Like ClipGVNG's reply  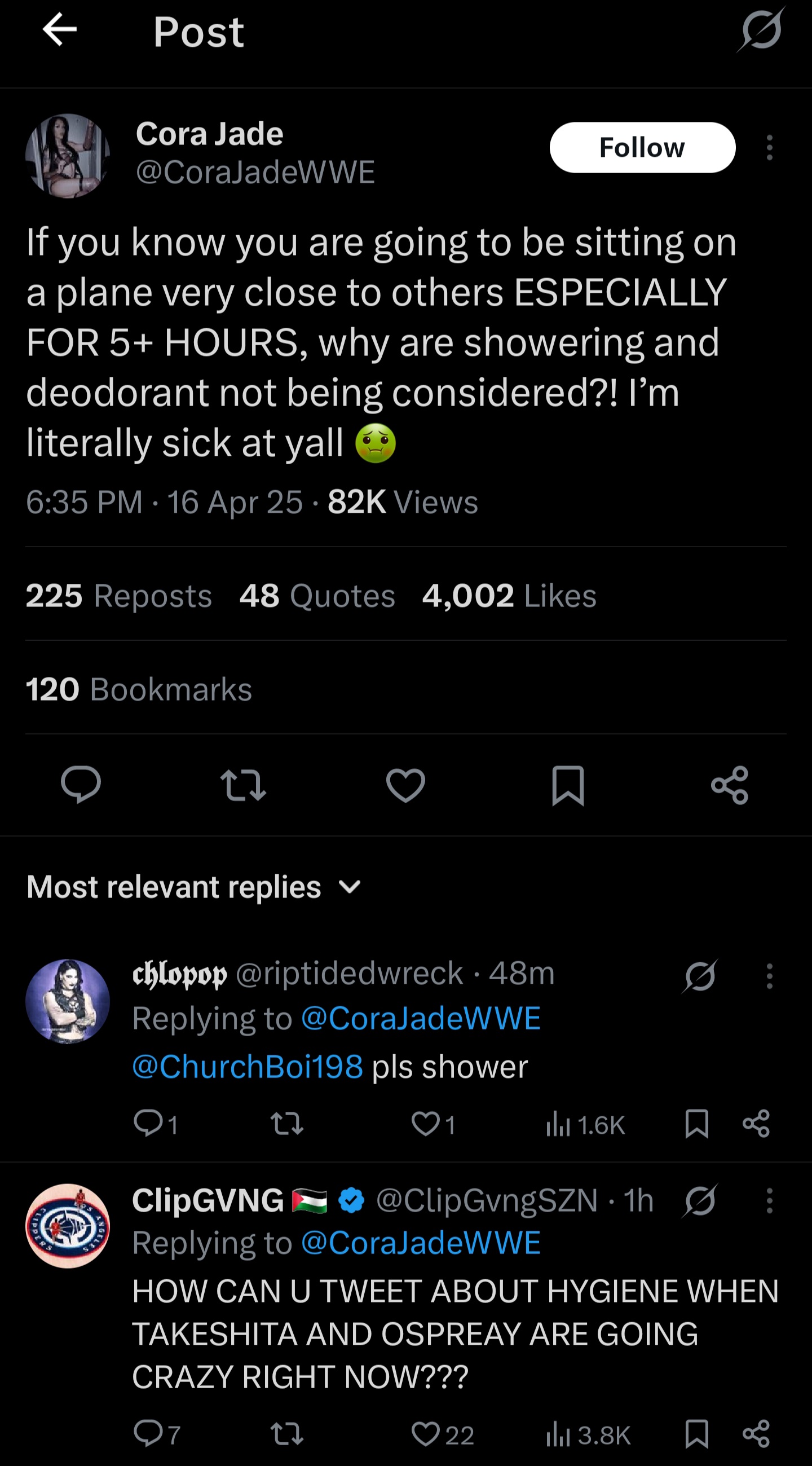coord(442,1434)
